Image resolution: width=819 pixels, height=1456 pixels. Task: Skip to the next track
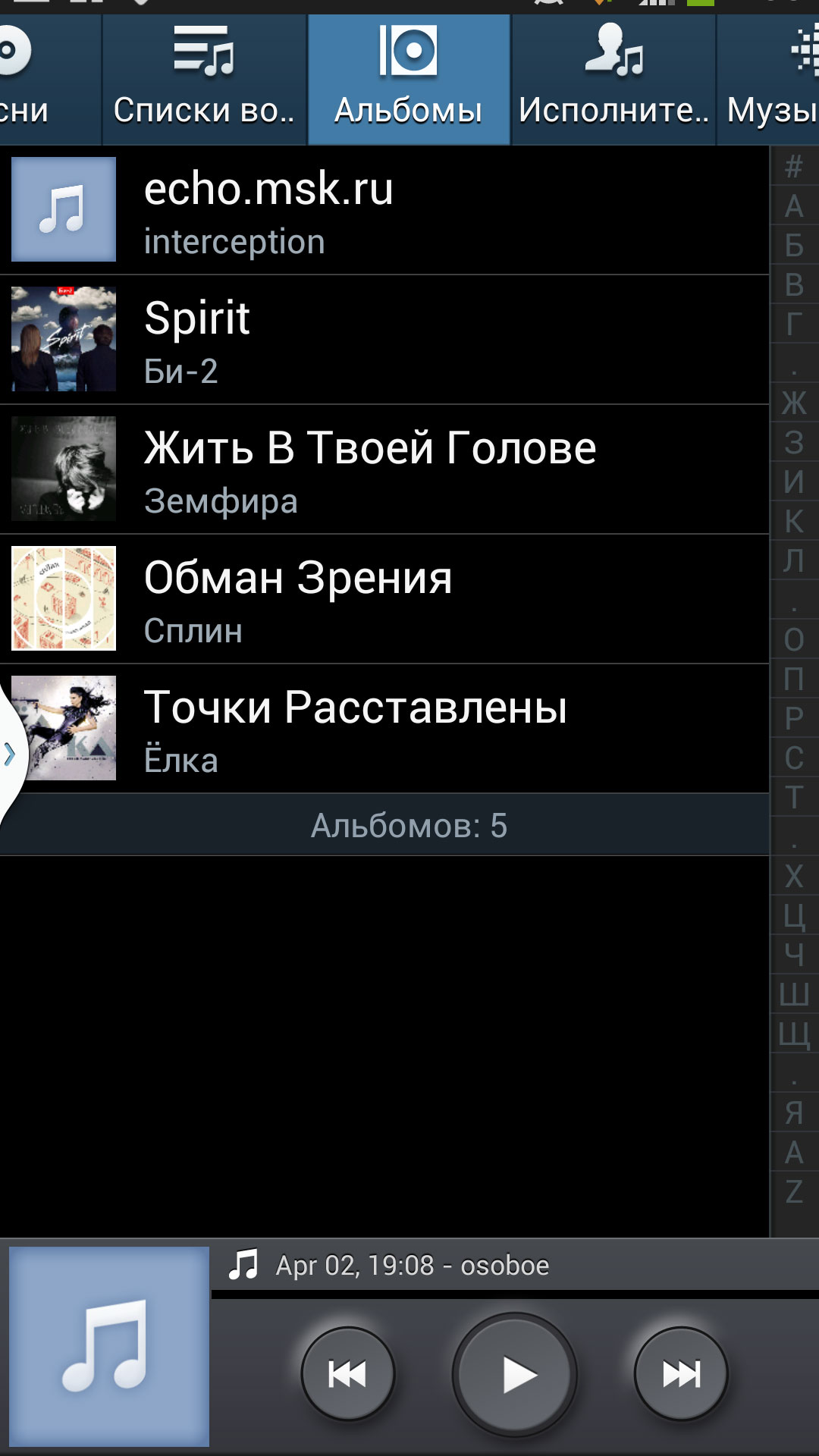point(681,1374)
